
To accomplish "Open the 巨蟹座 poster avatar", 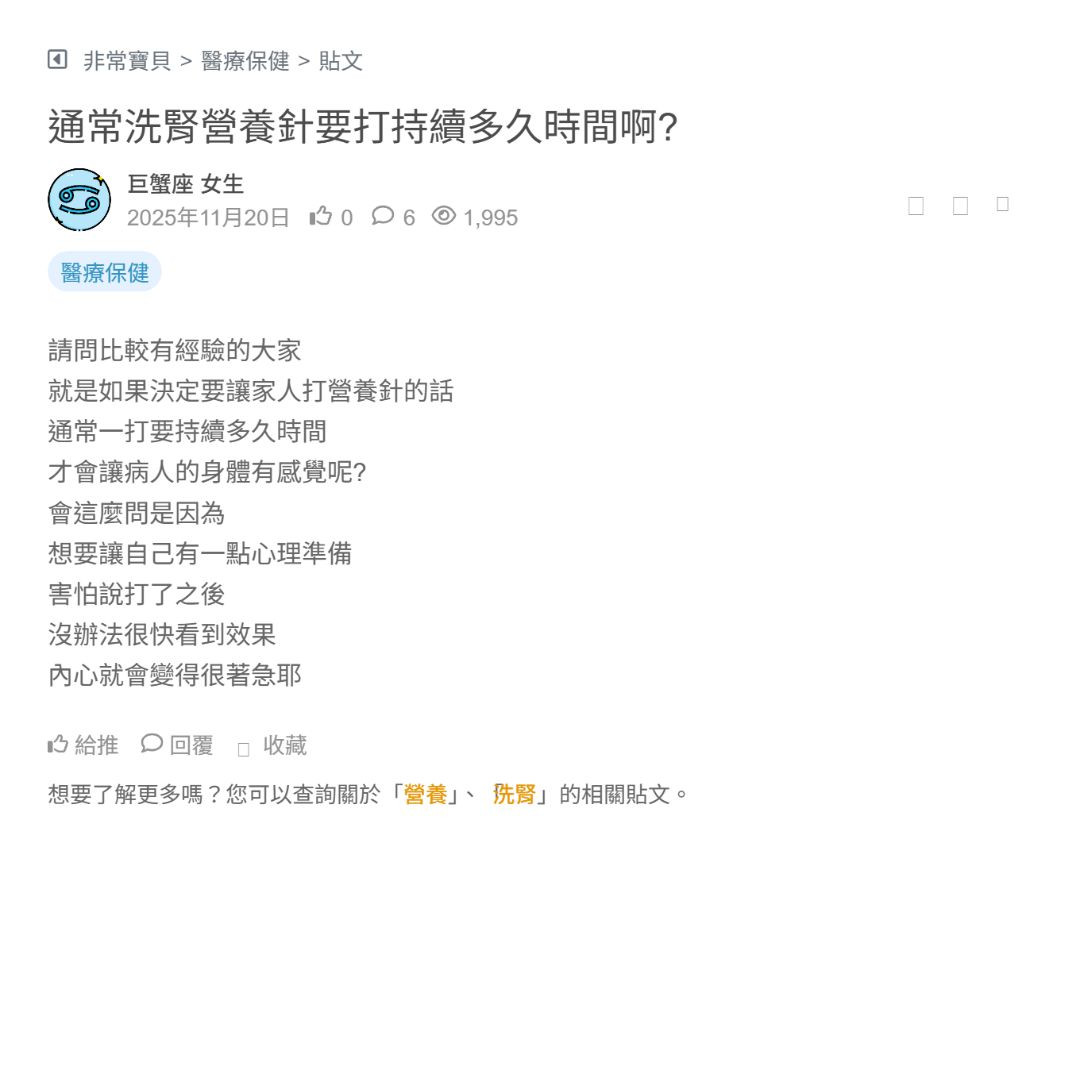I will click(x=79, y=200).
